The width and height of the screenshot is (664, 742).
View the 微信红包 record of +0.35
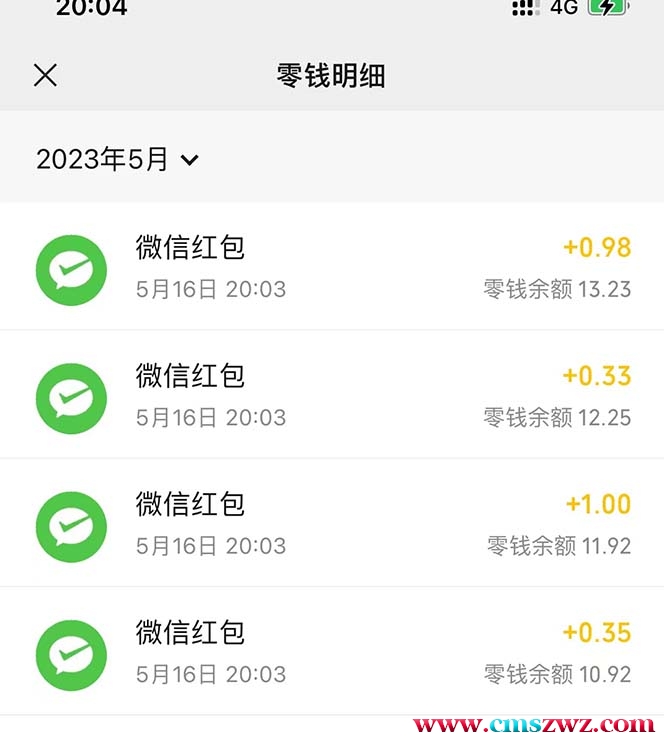[332, 652]
